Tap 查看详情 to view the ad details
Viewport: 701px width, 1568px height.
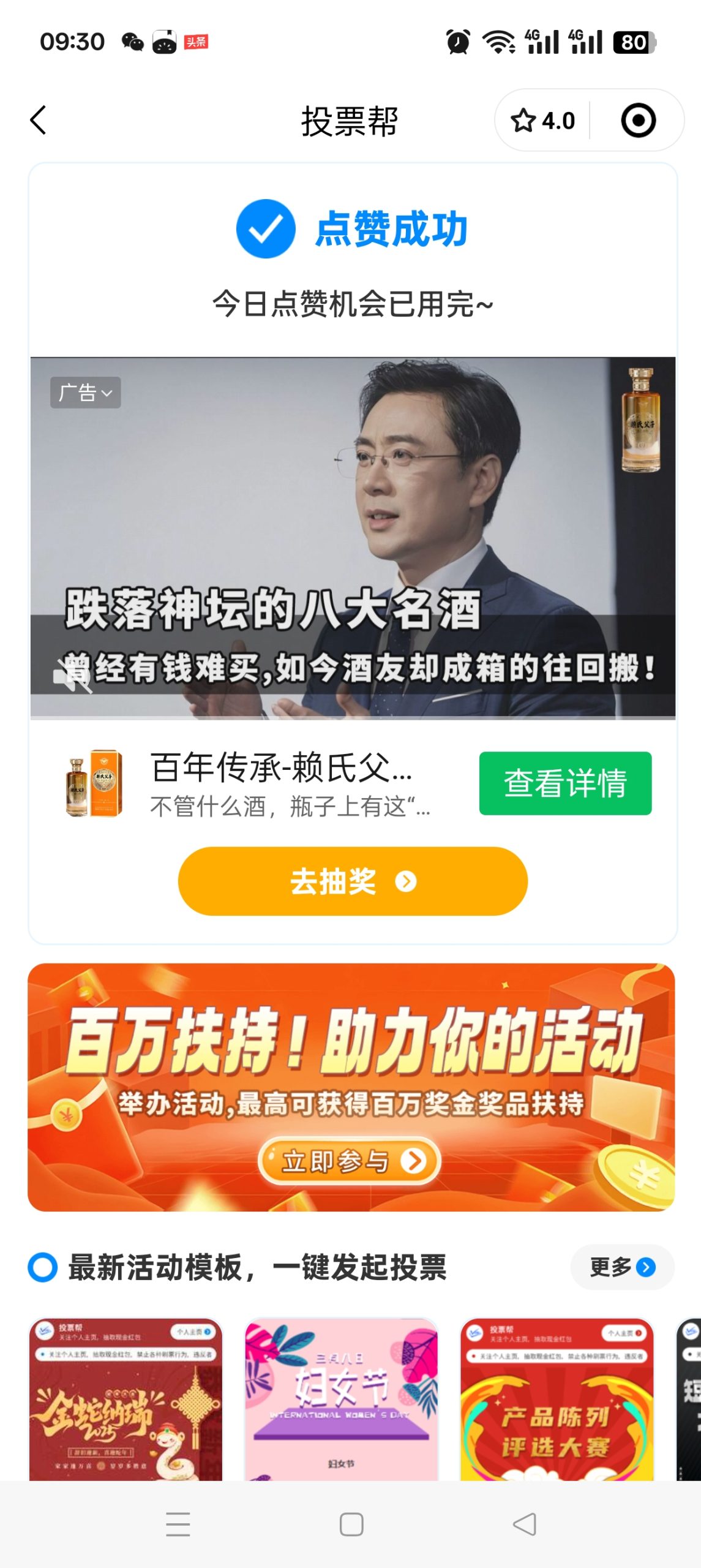pos(564,783)
